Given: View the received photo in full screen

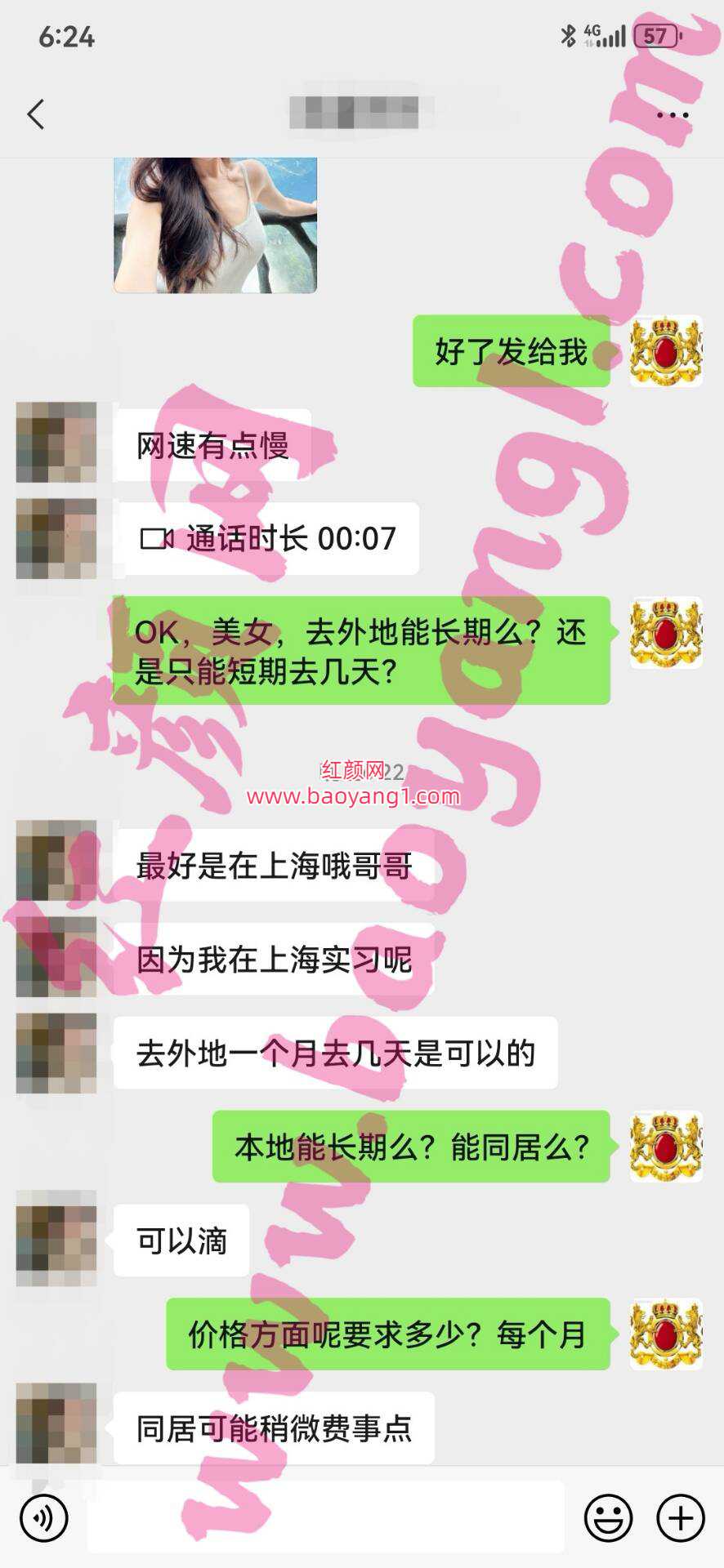Looking at the screenshot, I should point(215,225).
